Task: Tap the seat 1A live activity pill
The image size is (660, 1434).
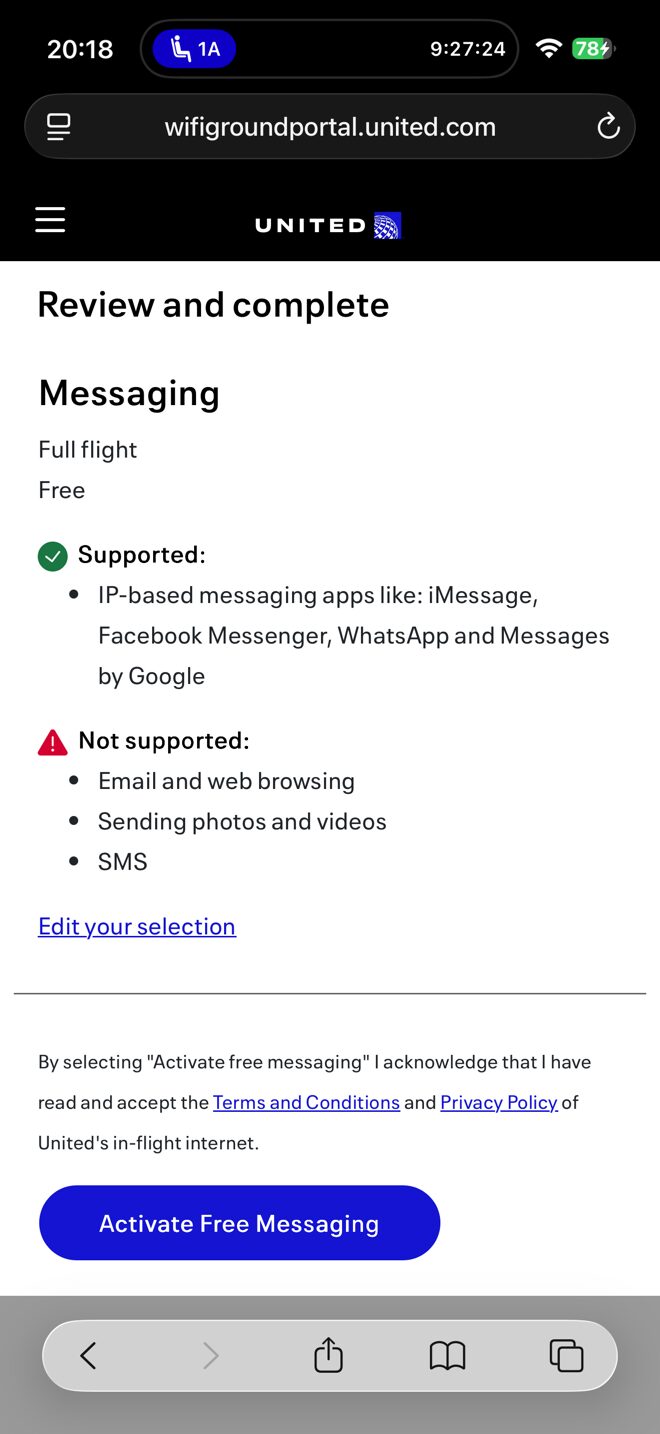Action: point(195,49)
